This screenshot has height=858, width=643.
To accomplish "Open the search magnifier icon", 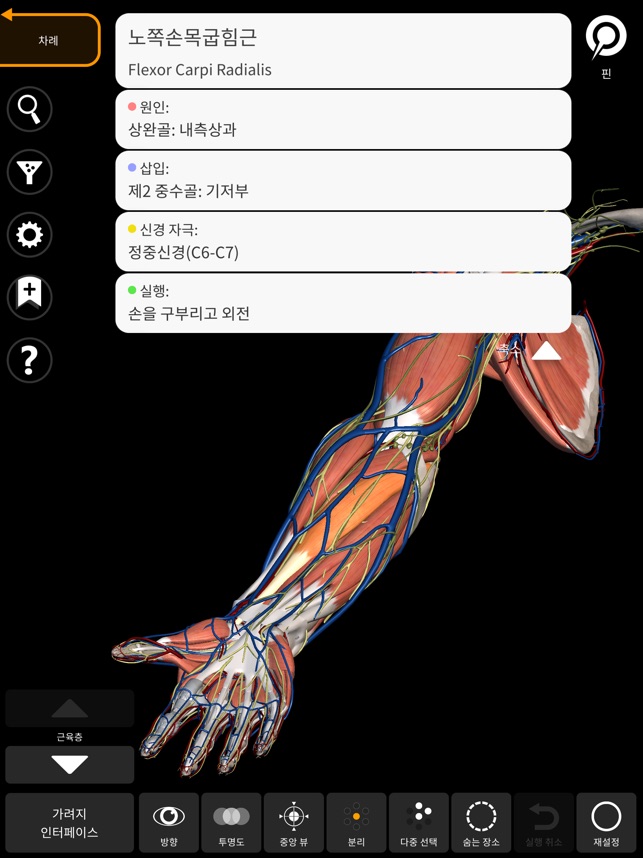I will point(30,110).
